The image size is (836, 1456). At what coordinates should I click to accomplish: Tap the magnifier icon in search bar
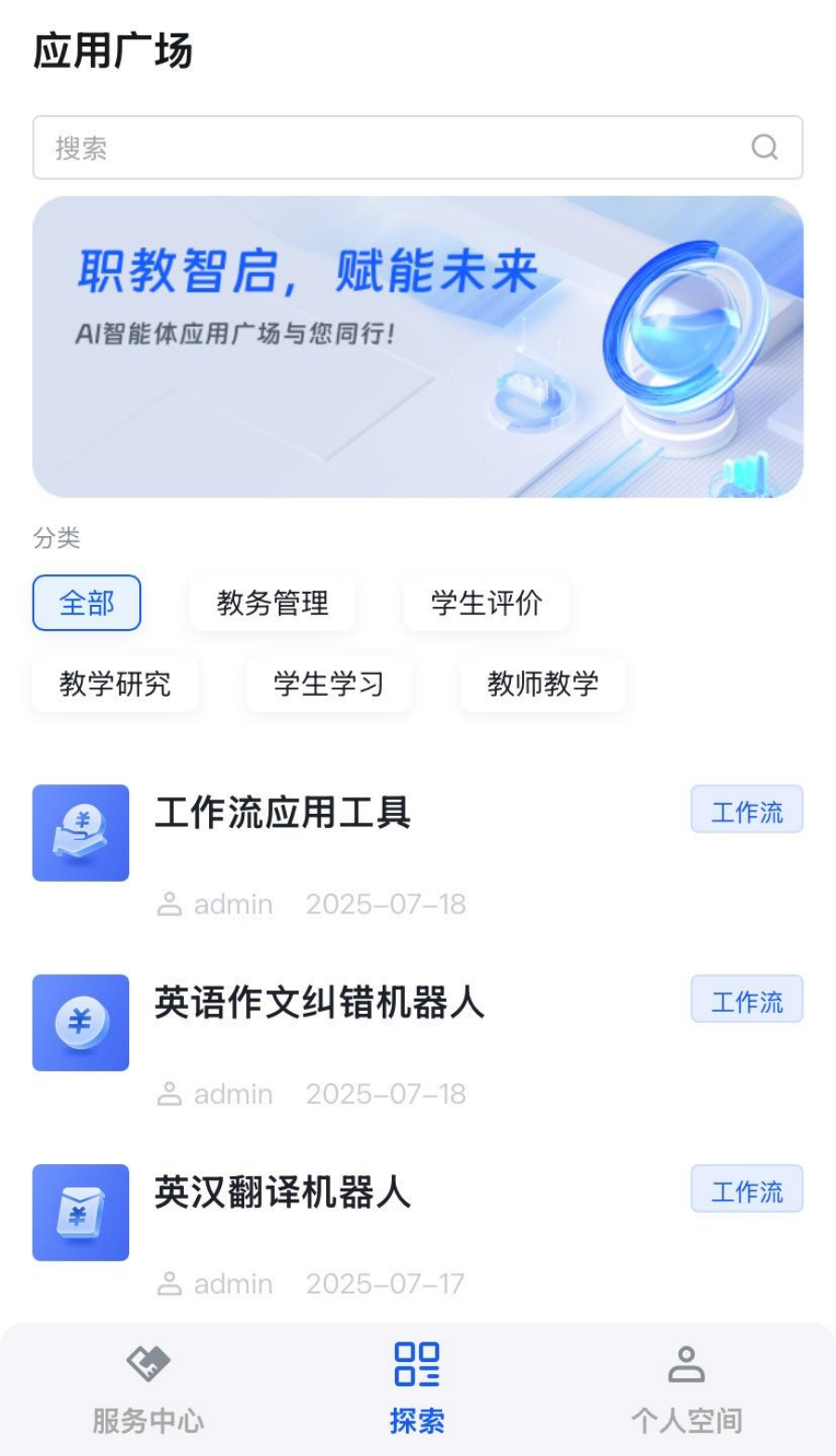(x=764, y=147)
